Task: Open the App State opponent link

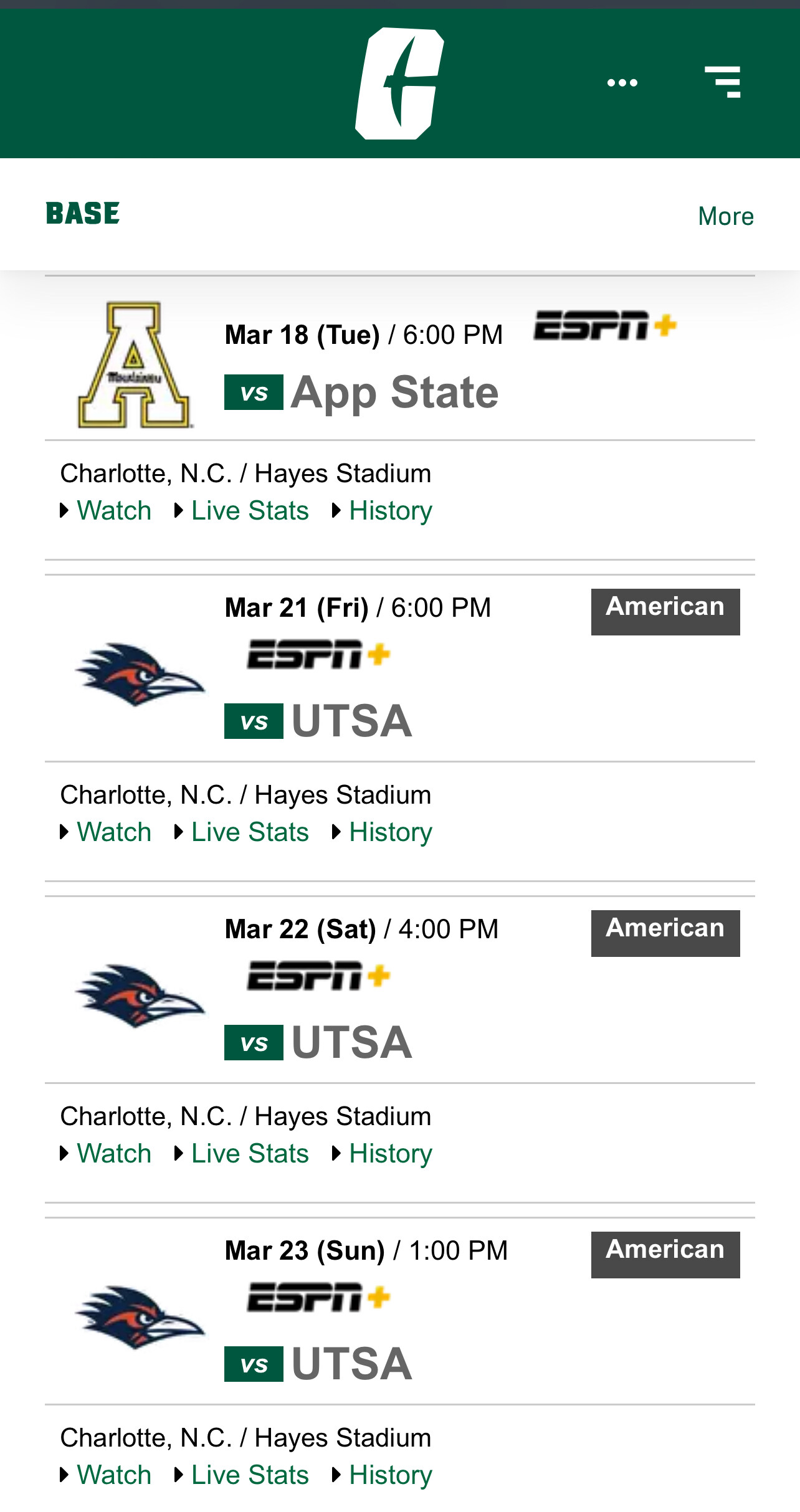Action: [x=395, y=392]
